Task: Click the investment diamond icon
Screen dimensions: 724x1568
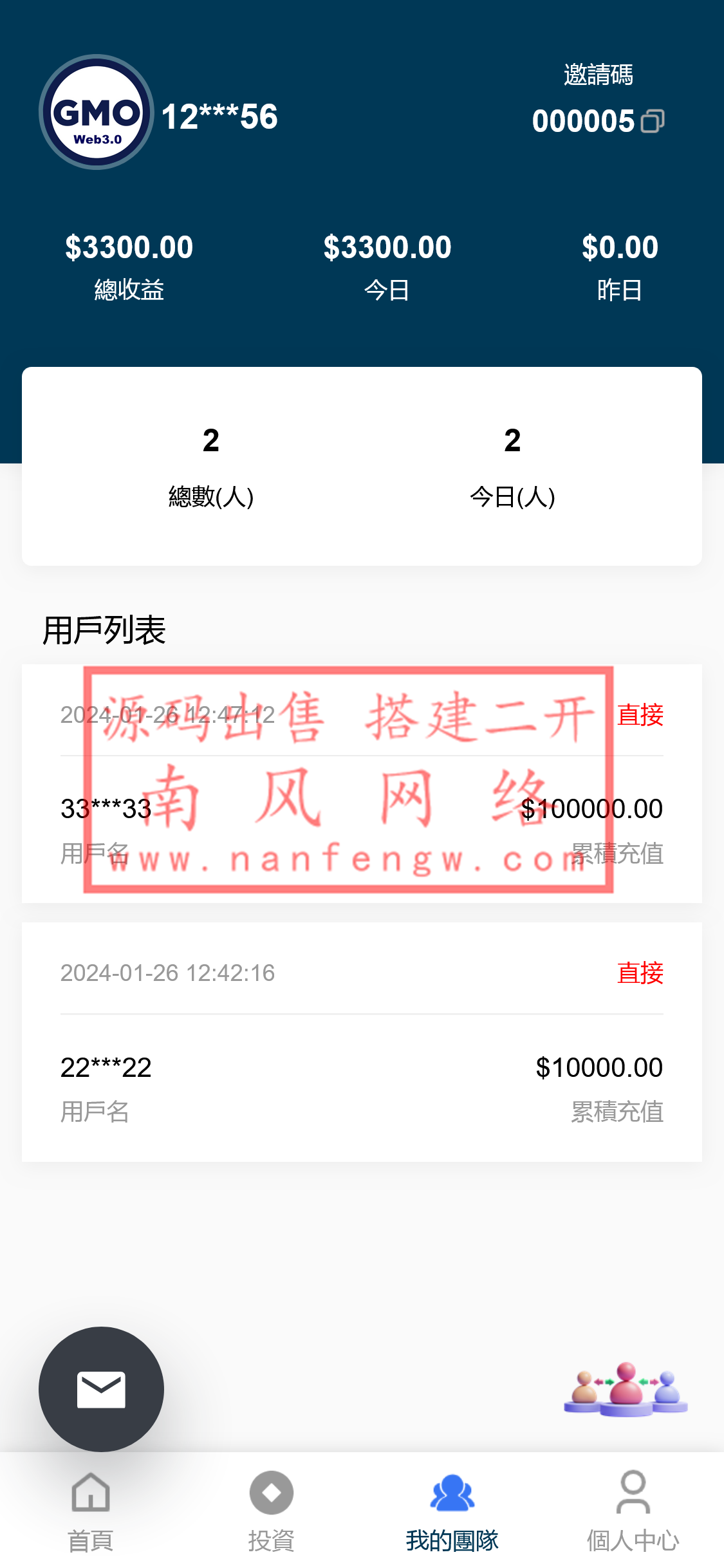Action: click(272, 1492)
